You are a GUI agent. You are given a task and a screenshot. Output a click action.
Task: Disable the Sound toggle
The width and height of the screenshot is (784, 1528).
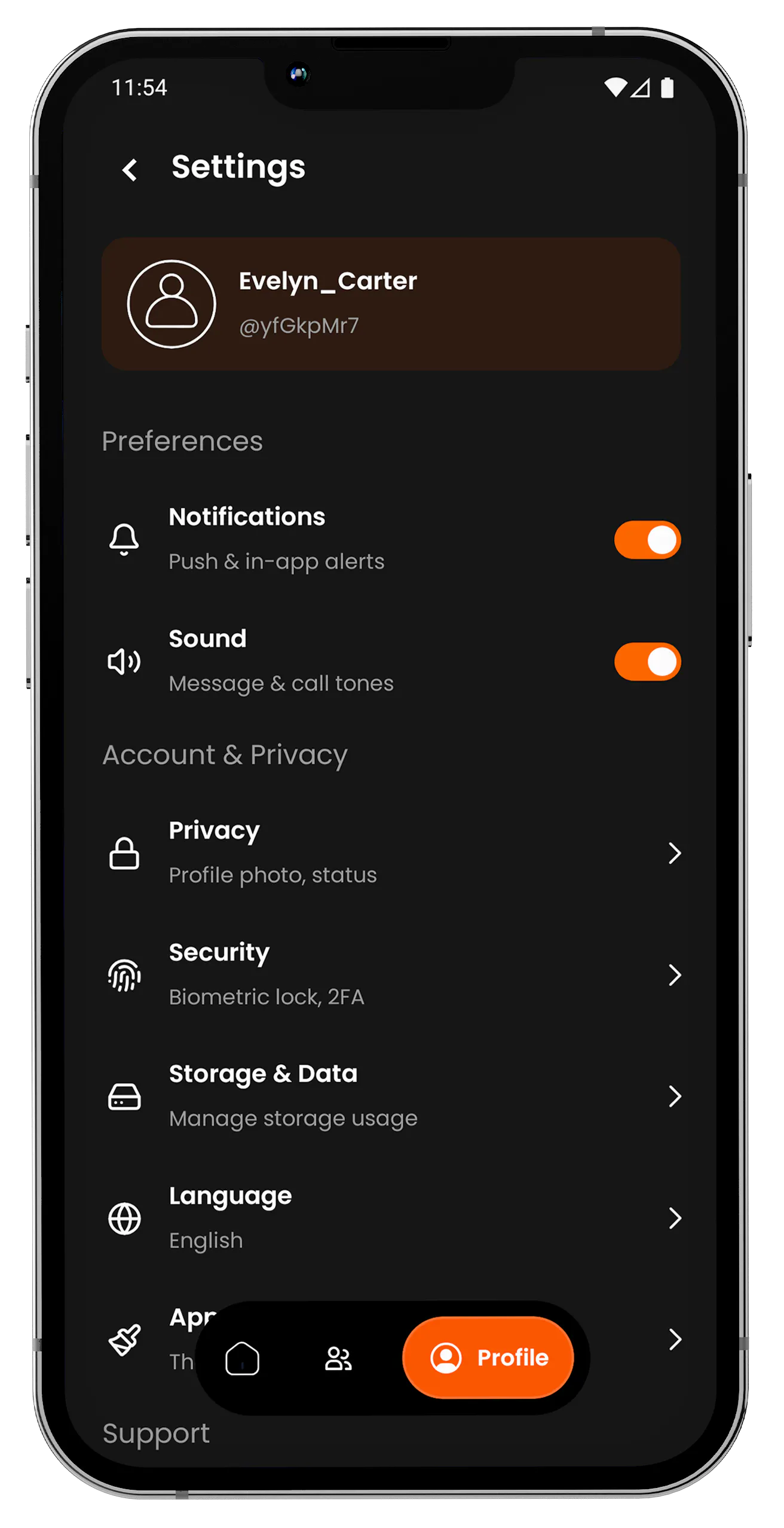tap(648, 661)
